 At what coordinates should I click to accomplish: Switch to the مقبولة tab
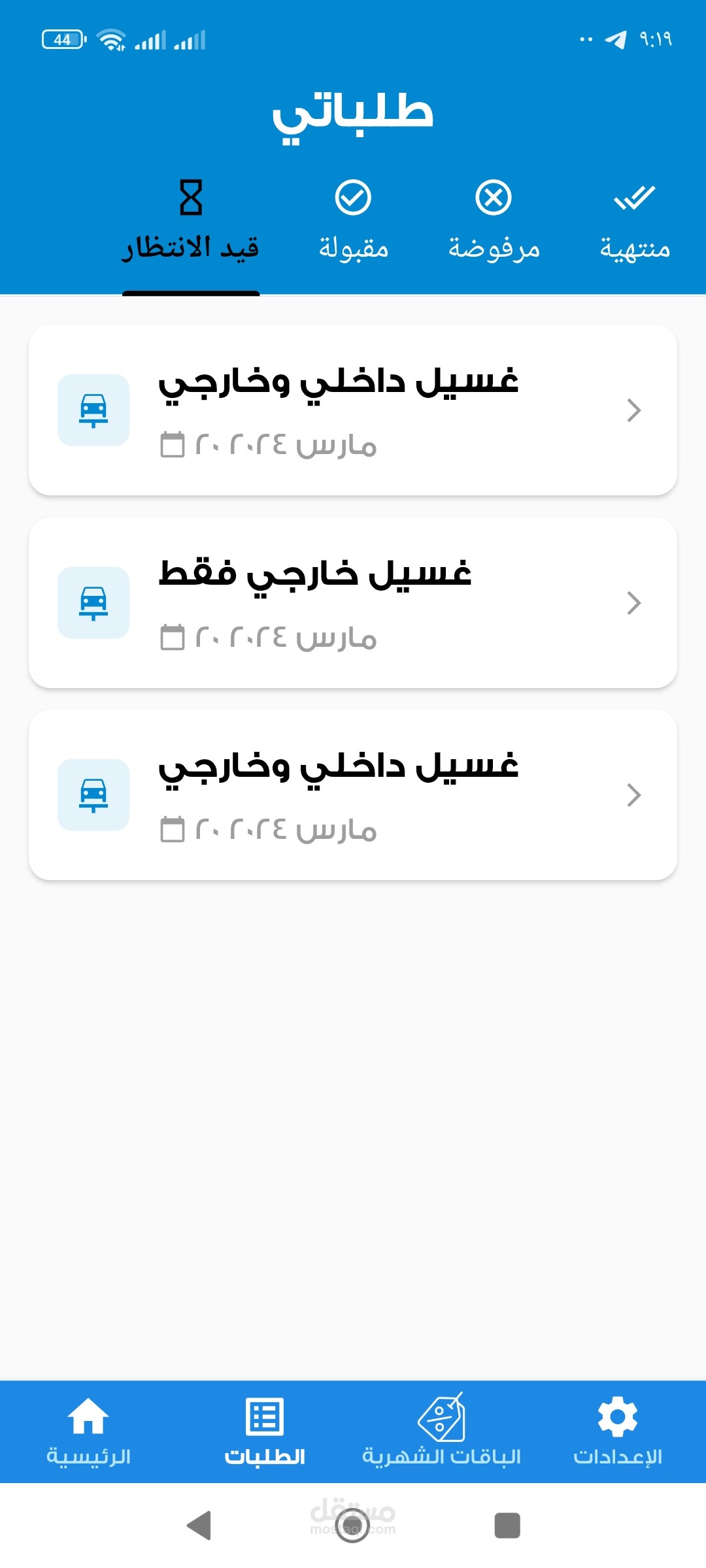pyautogui.click(x=353, y=222)
